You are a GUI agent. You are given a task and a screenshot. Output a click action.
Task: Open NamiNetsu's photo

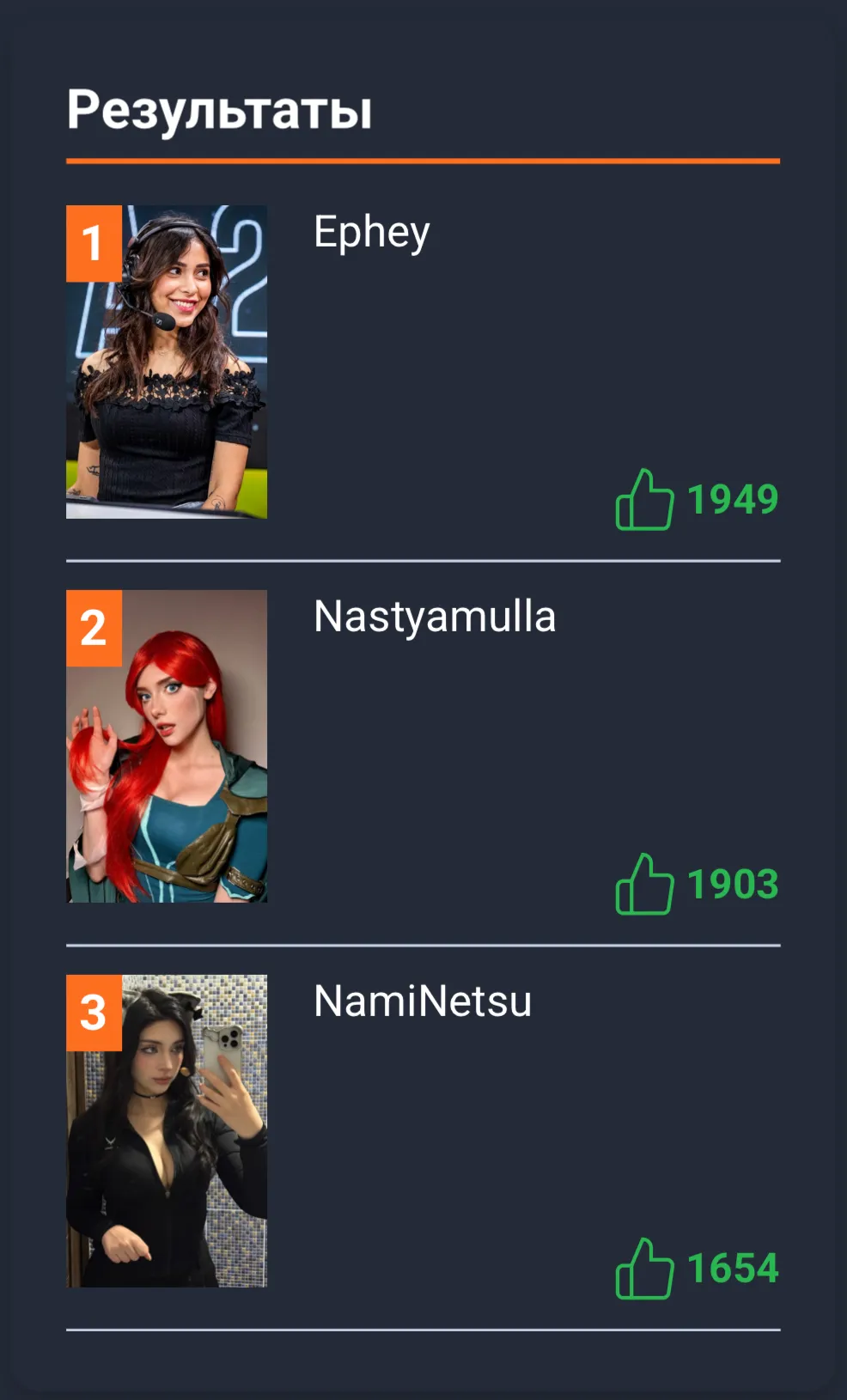click(167, 1130)
